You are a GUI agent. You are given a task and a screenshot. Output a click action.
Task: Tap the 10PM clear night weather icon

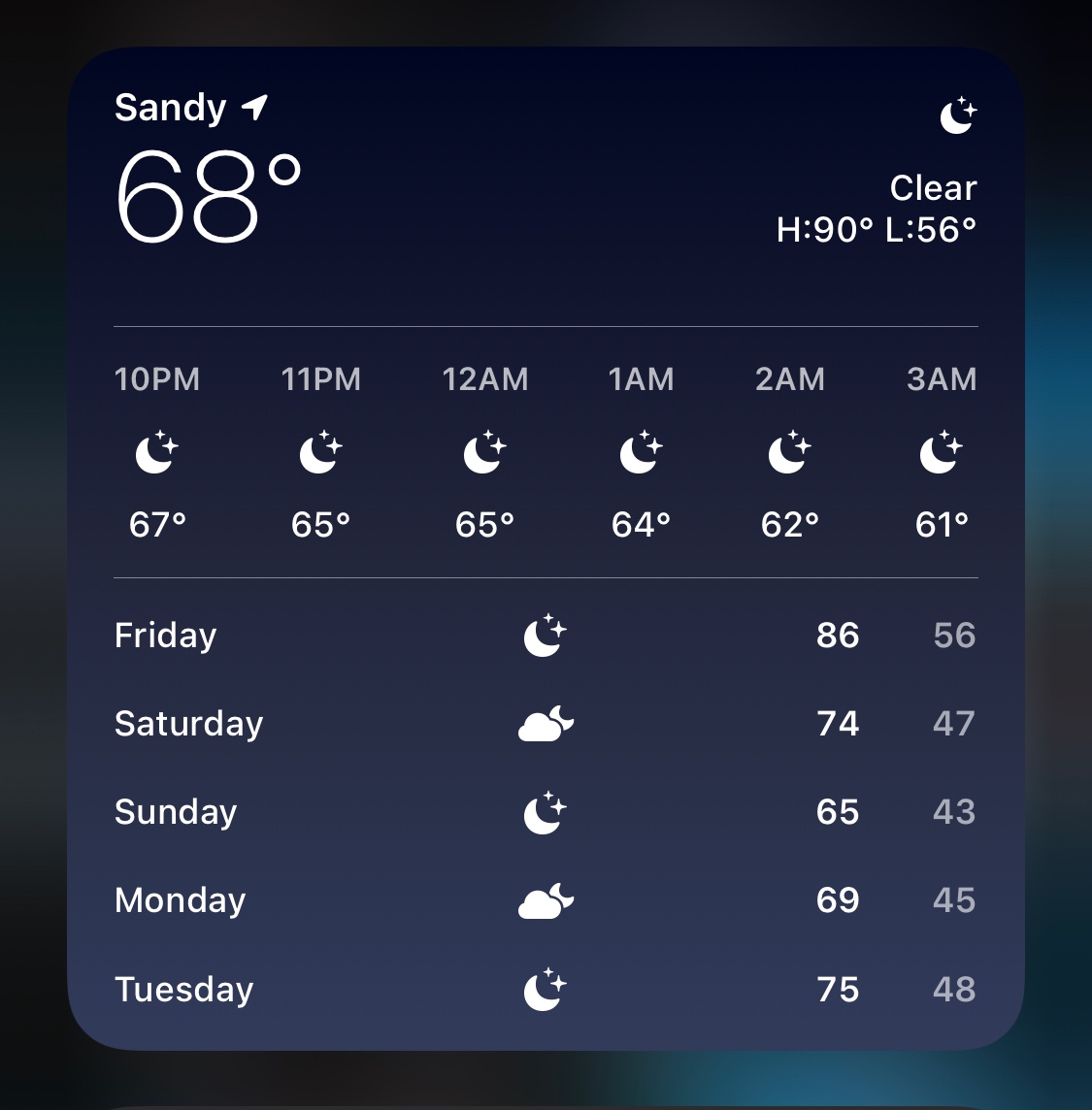click(x=155, y=452)
